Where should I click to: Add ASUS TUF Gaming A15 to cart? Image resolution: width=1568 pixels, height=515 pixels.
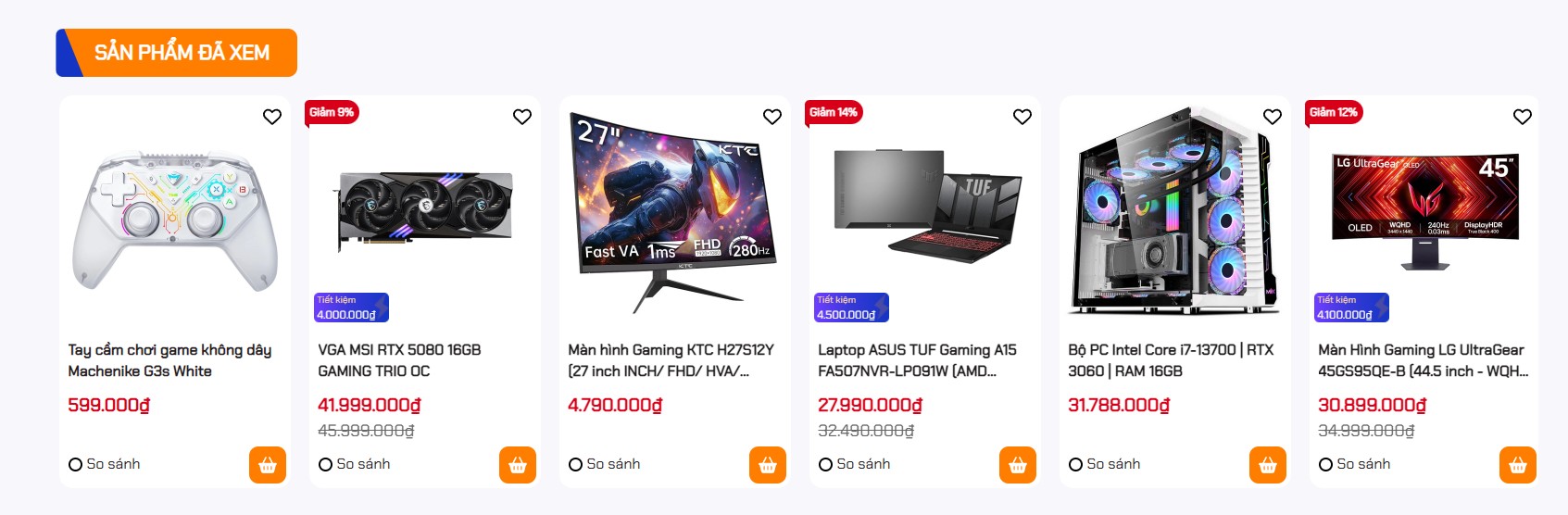pos(1017,465)
